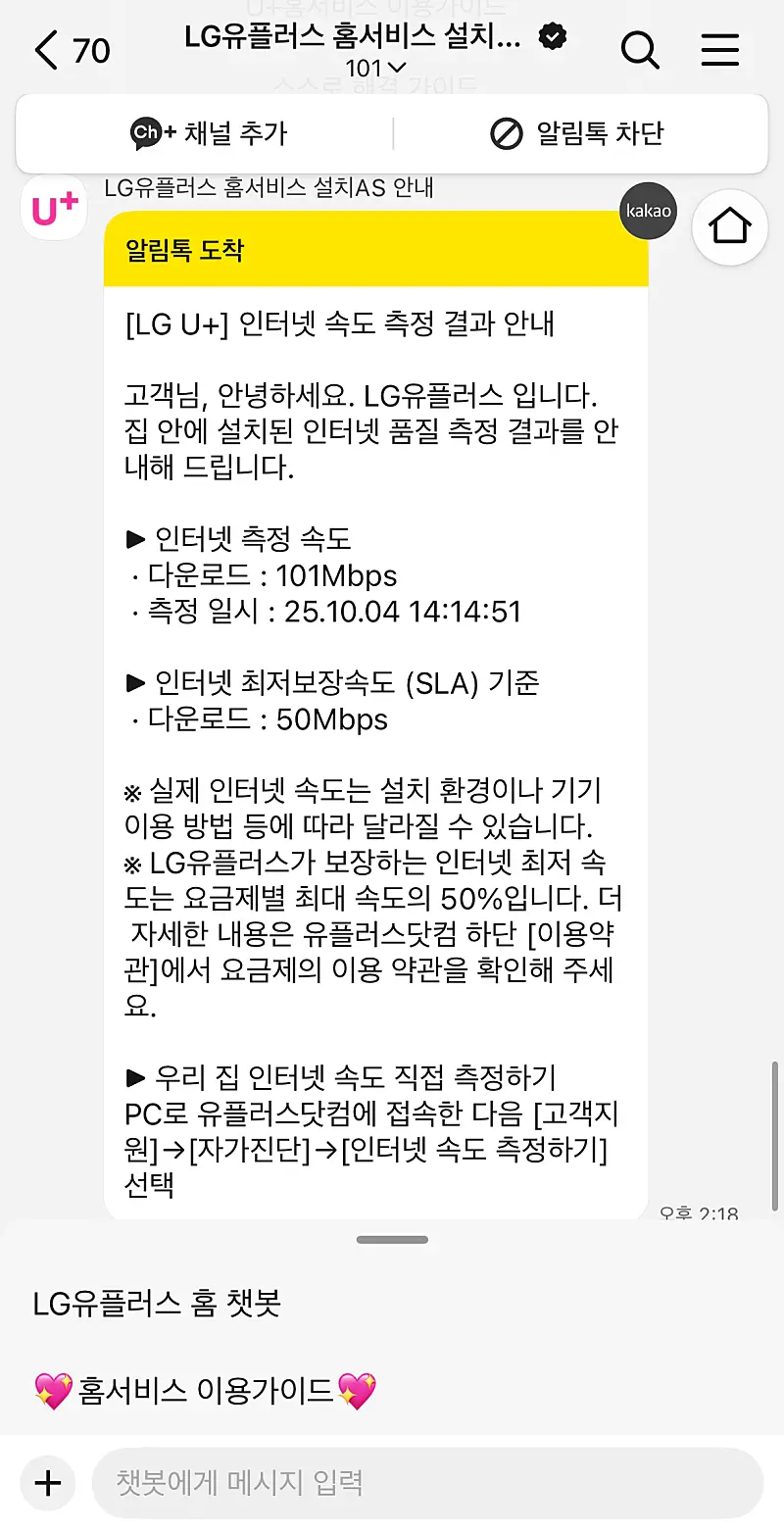This screenshot has width=784, height=1533.
Task: Open 홈서비스 이용가이드 menu item
Action: [205, 1389]
